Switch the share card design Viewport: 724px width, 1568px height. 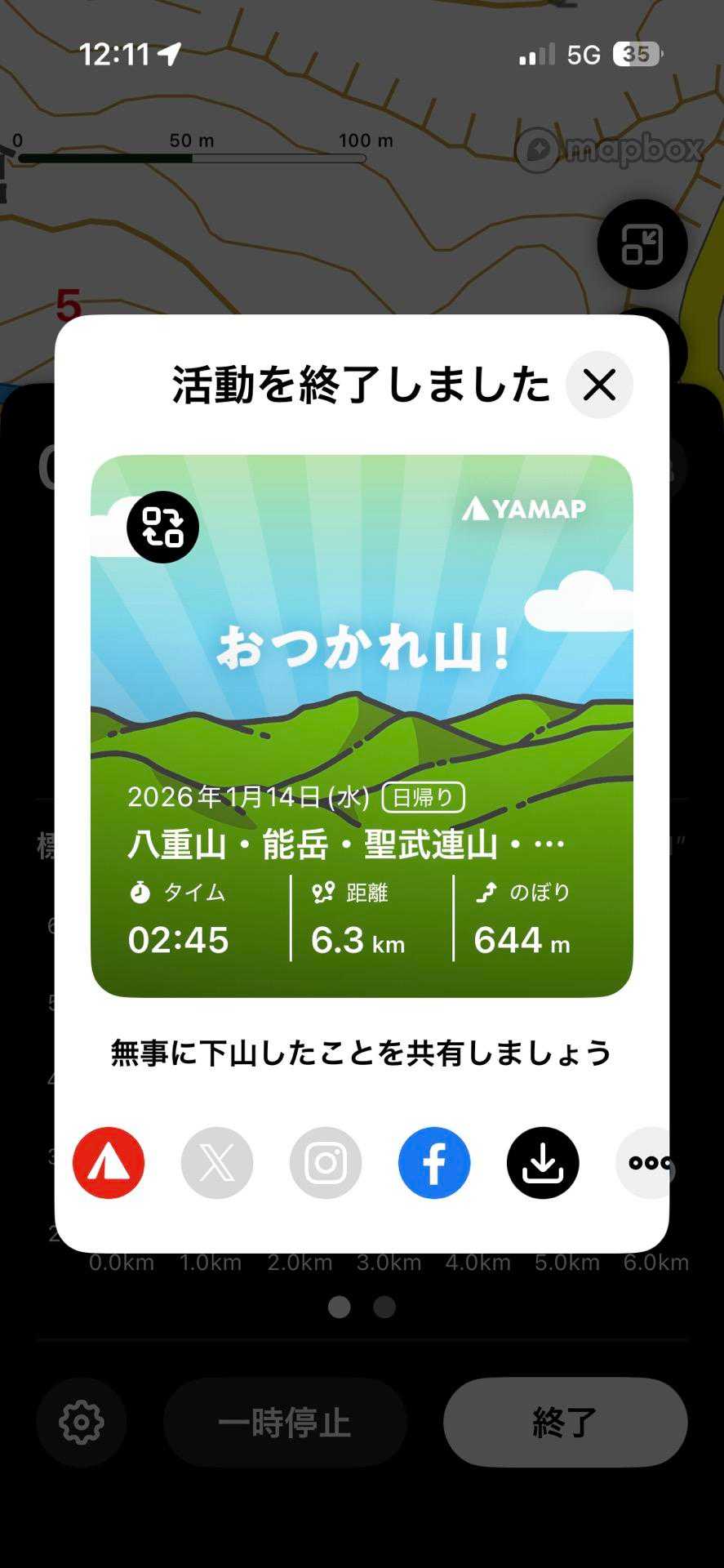click(x=162, y=527)
